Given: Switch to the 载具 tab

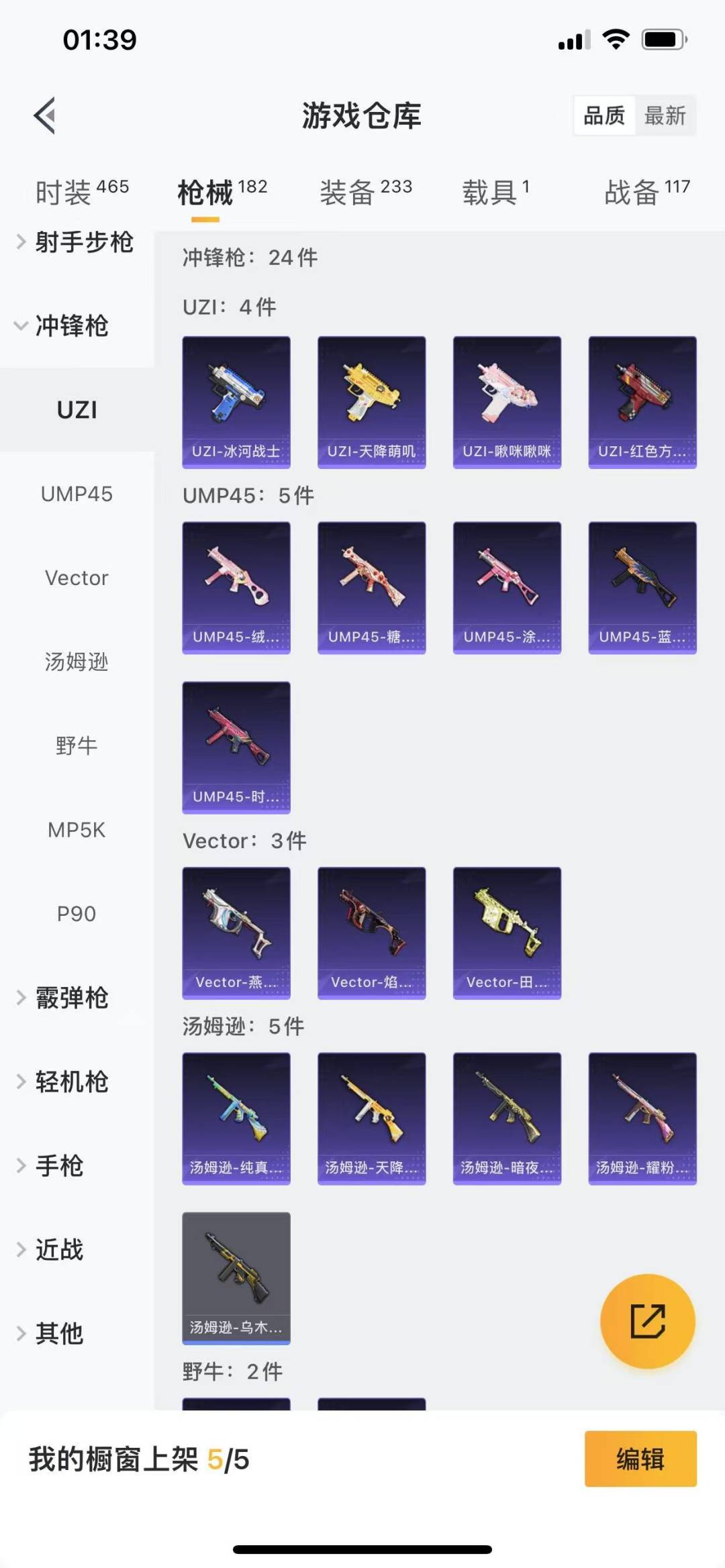Looking at the screenshot, I should (x=495, y=192).
